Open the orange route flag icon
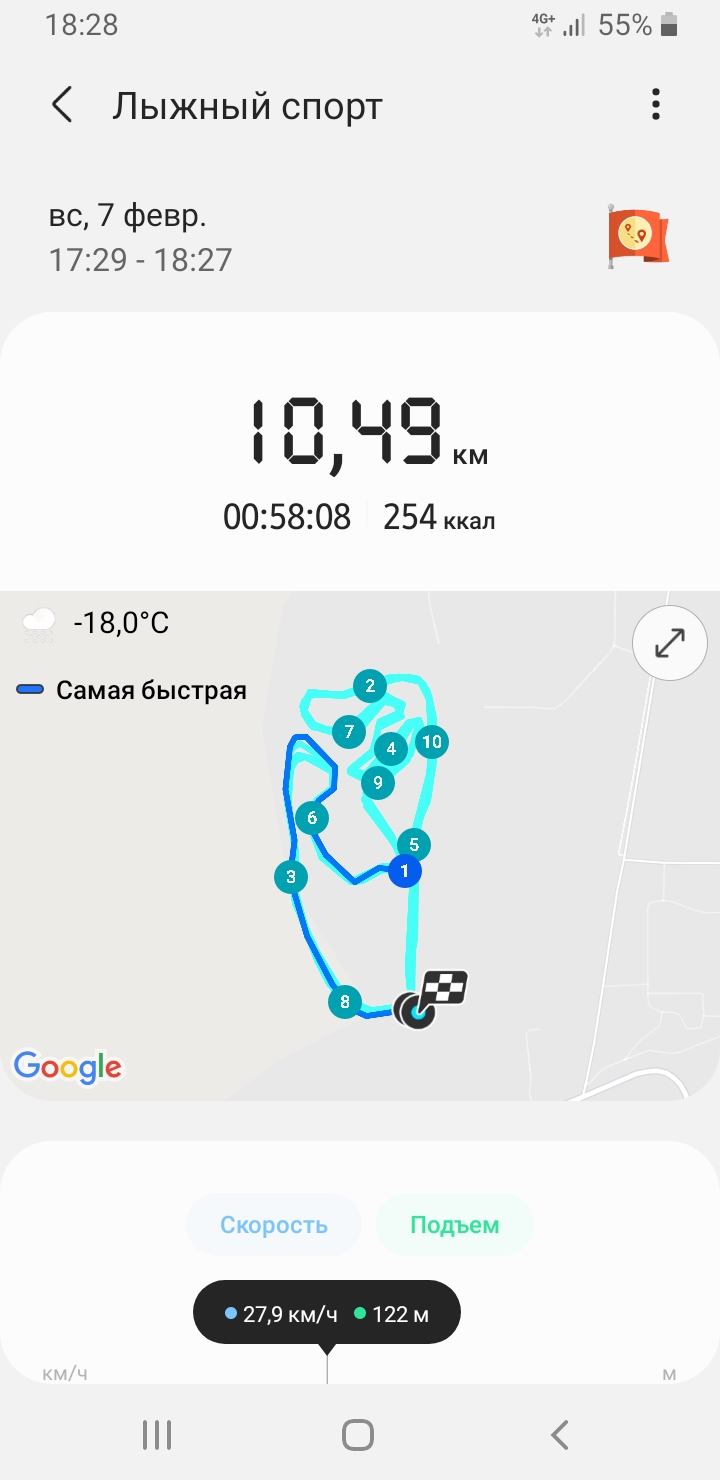 (x=638, y=236)
